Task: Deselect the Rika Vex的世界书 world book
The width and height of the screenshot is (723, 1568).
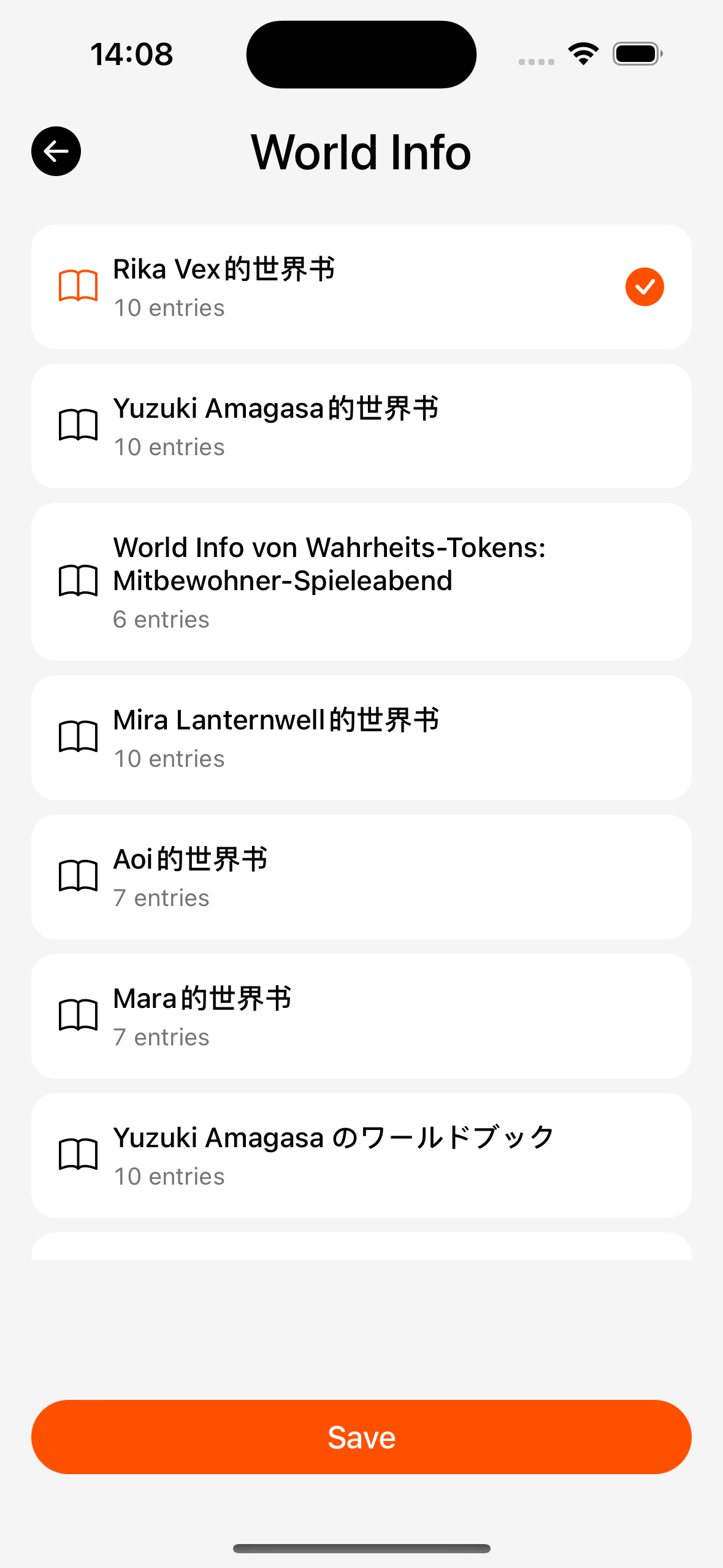Action: click(361, 286)
